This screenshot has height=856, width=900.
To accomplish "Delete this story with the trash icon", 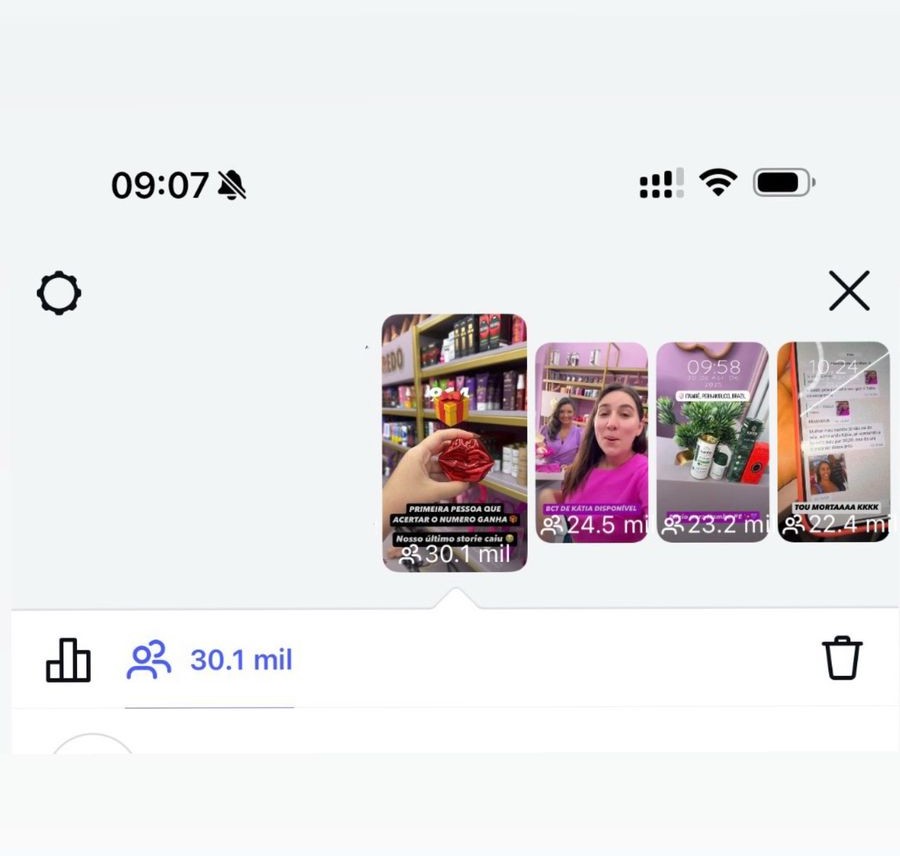I will (x=841, y=658).
